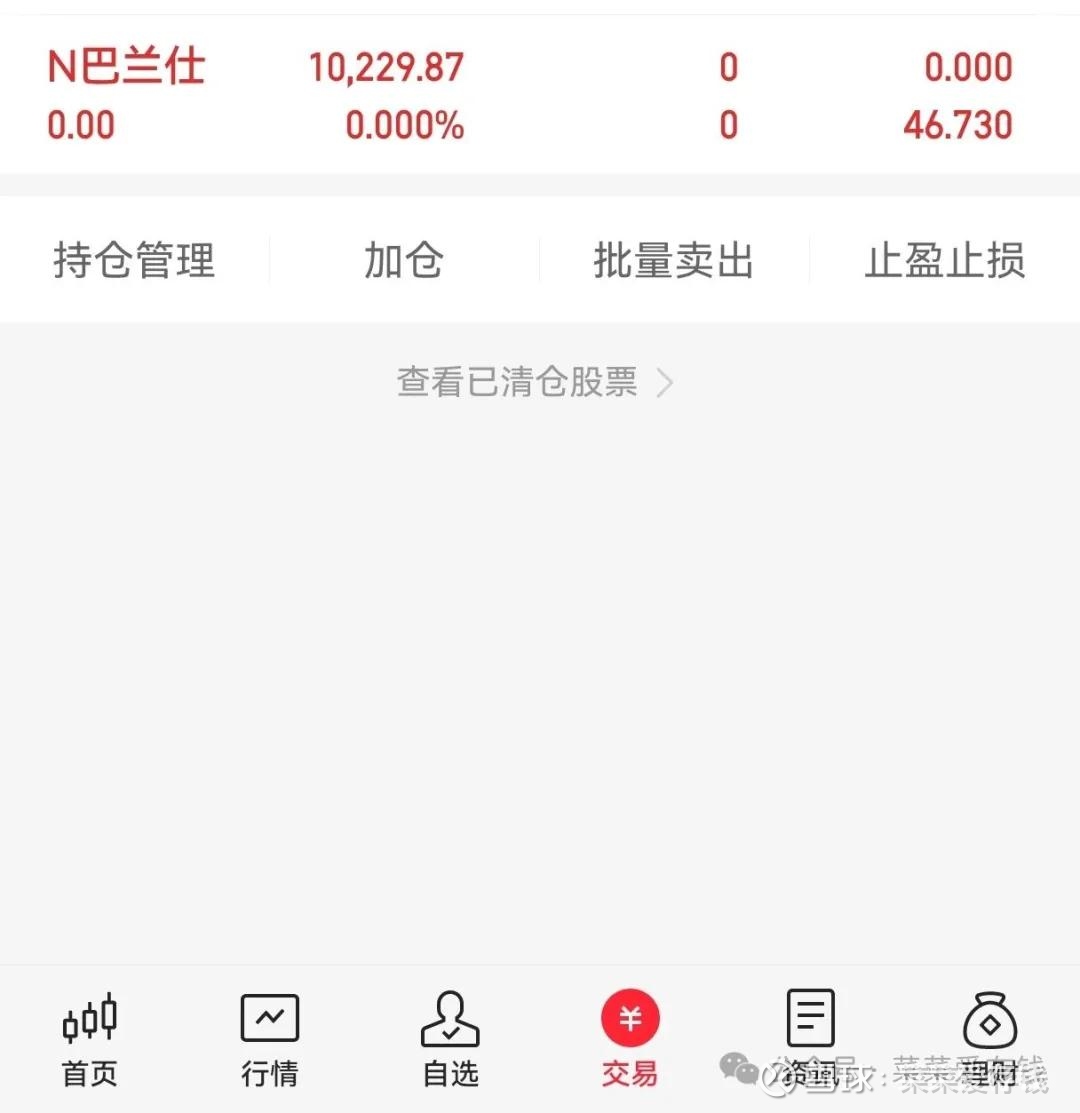
Task: Open the N巴兰仕 holding row
Action: coord(530,95)
